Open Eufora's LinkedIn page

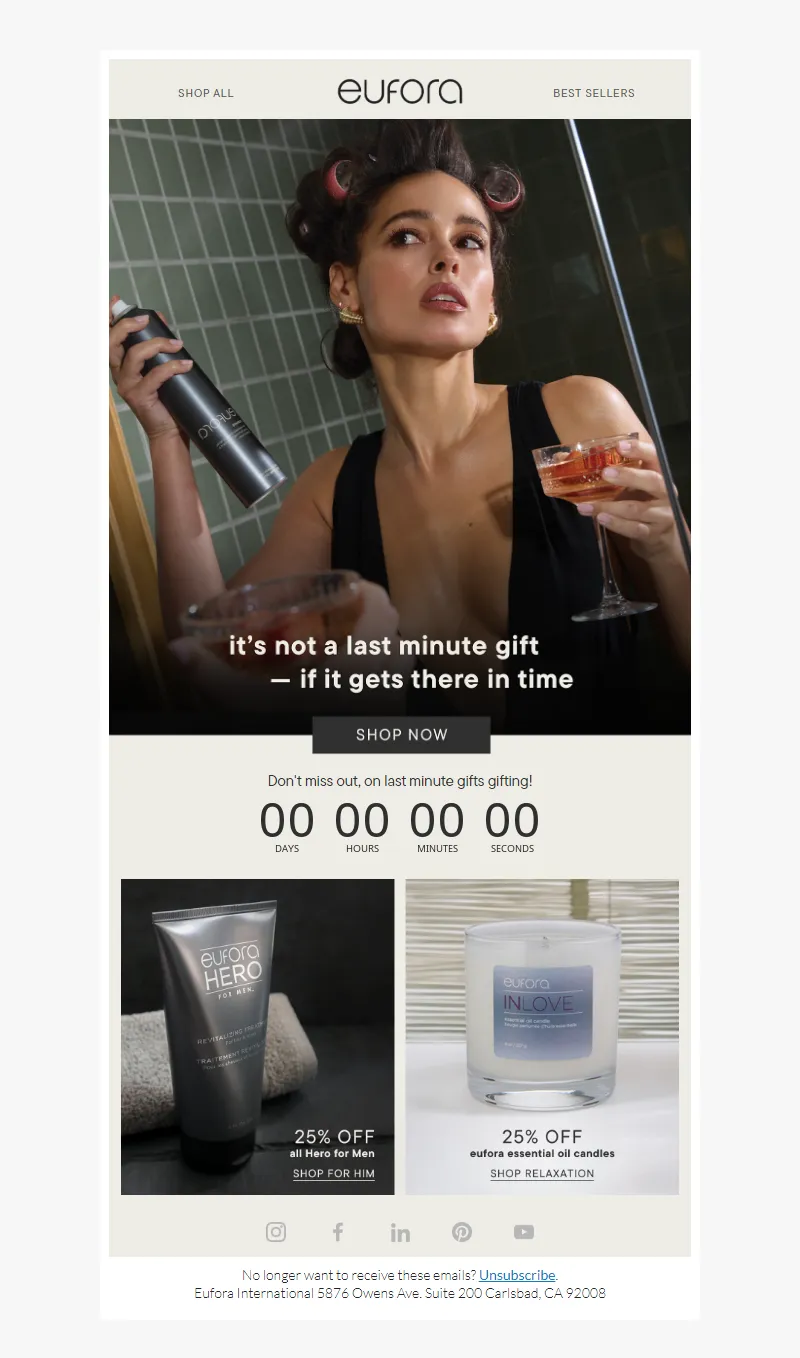pyautogui.click(x=400, y=1232)
